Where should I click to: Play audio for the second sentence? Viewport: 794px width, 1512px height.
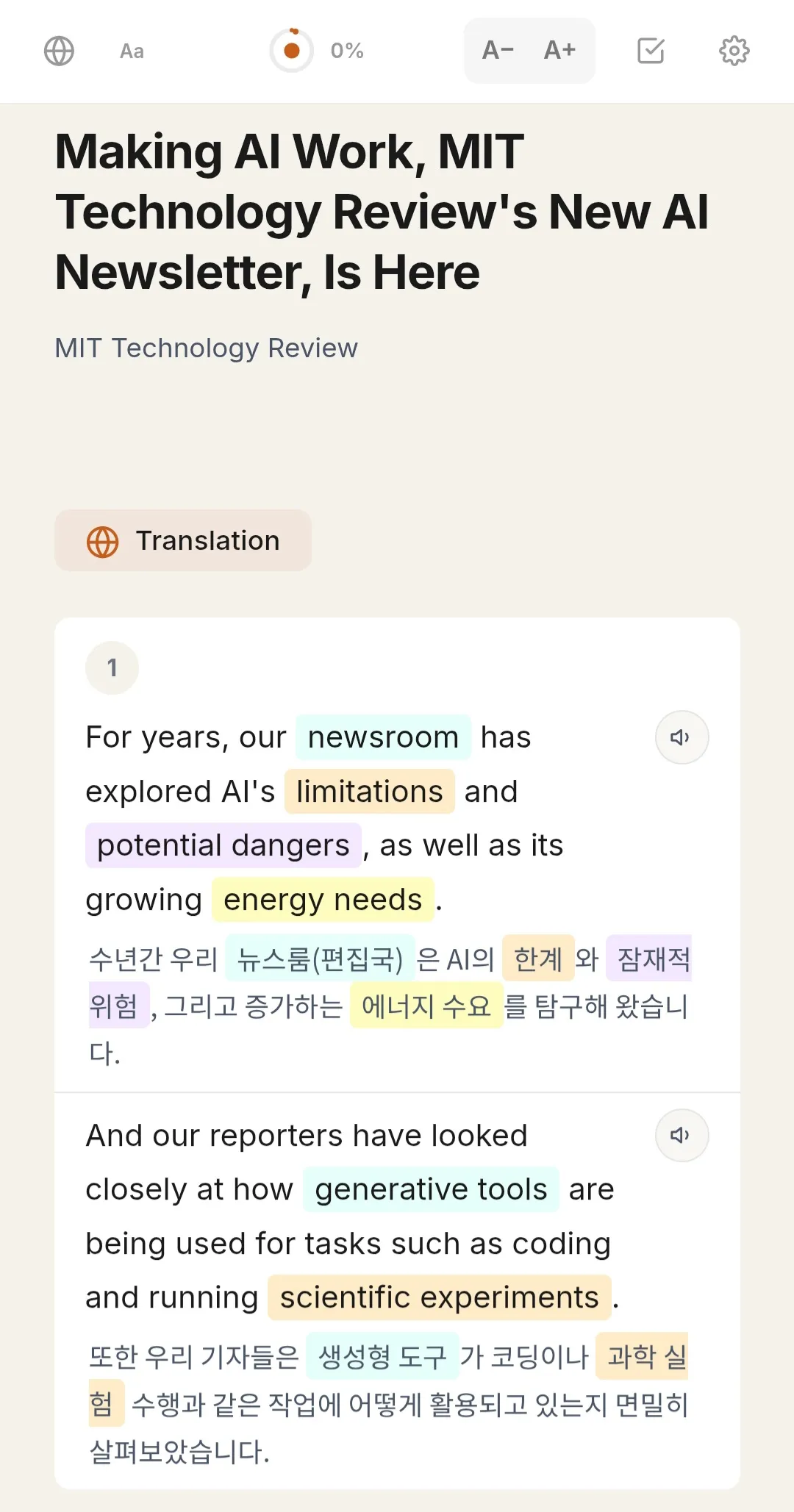681,1135
